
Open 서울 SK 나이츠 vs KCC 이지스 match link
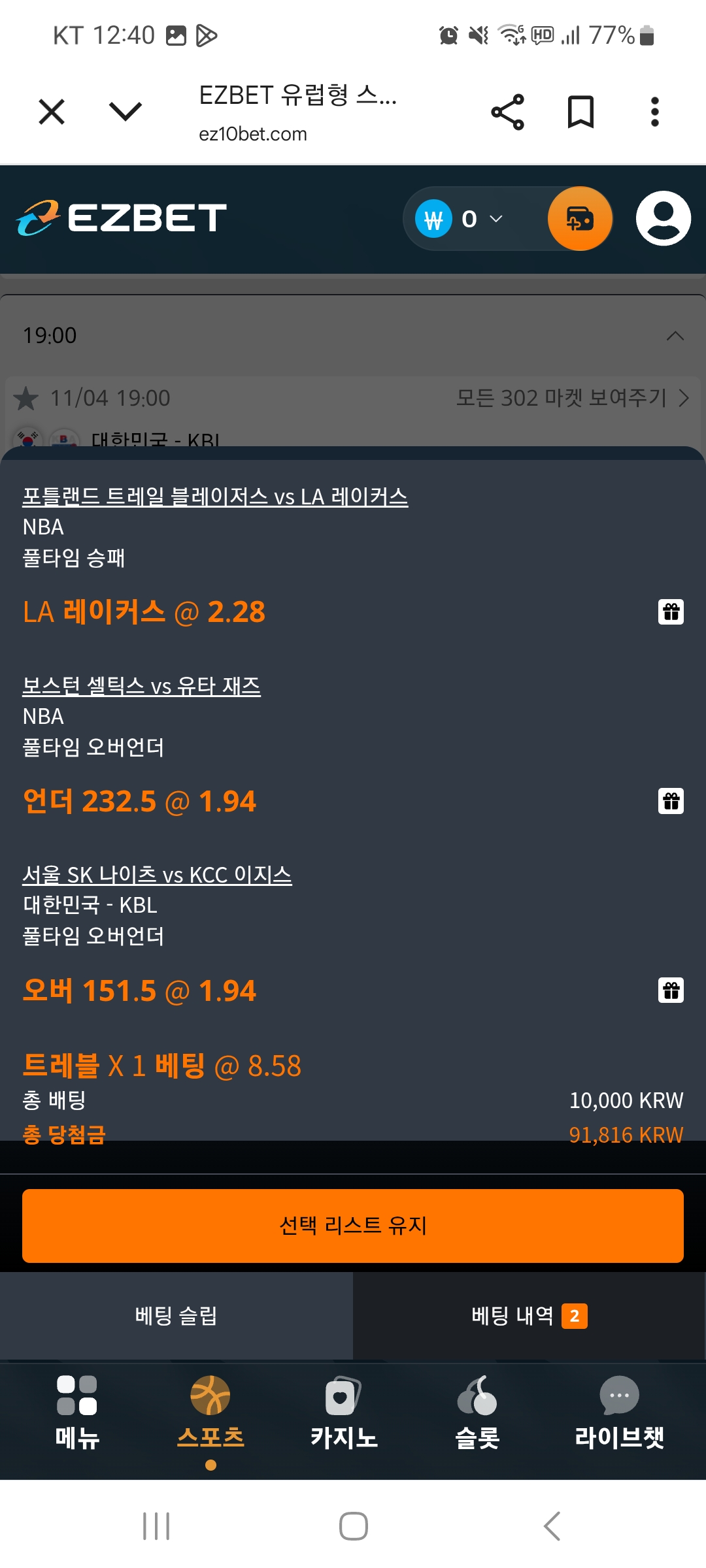[x=157, y=875]
